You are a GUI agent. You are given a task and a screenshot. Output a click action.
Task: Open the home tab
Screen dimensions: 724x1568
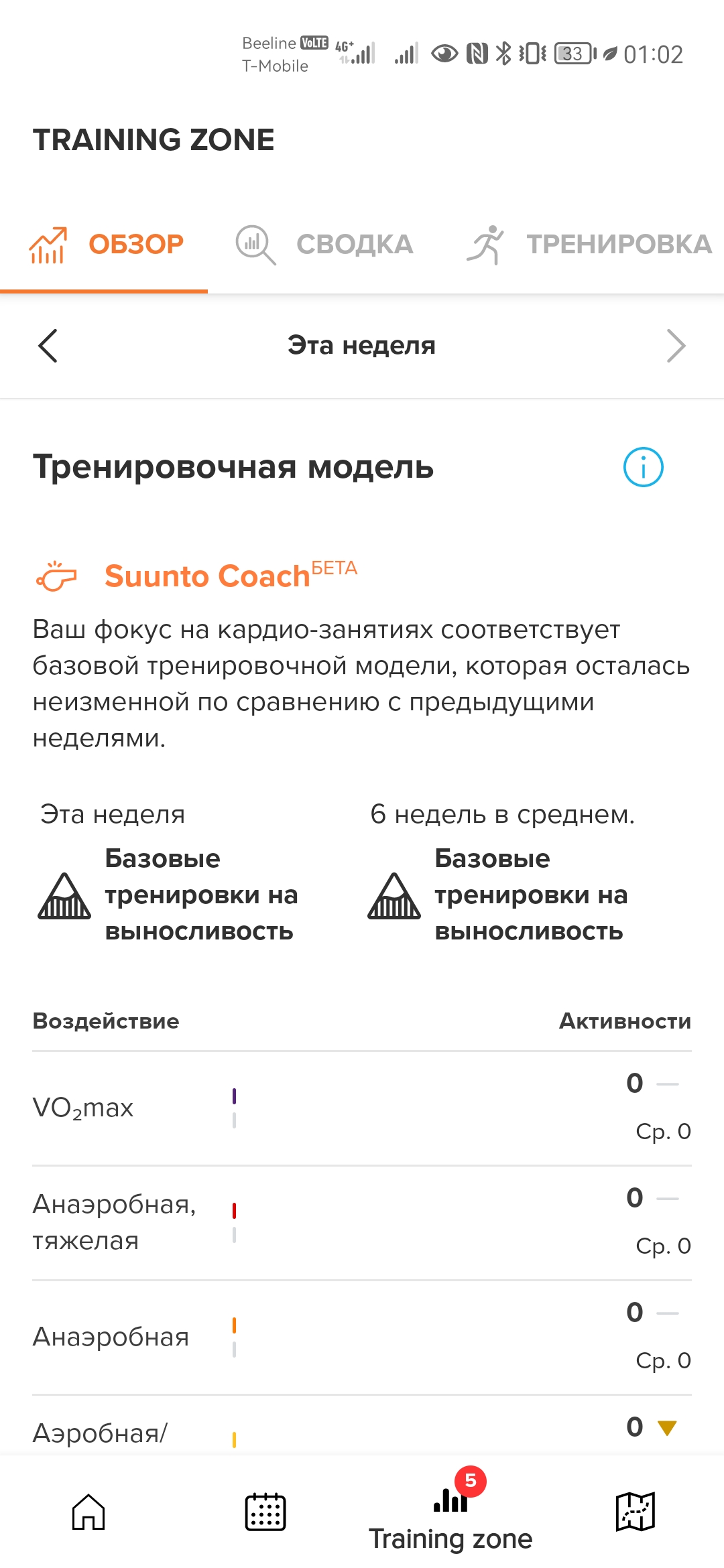click(89, 1512)
